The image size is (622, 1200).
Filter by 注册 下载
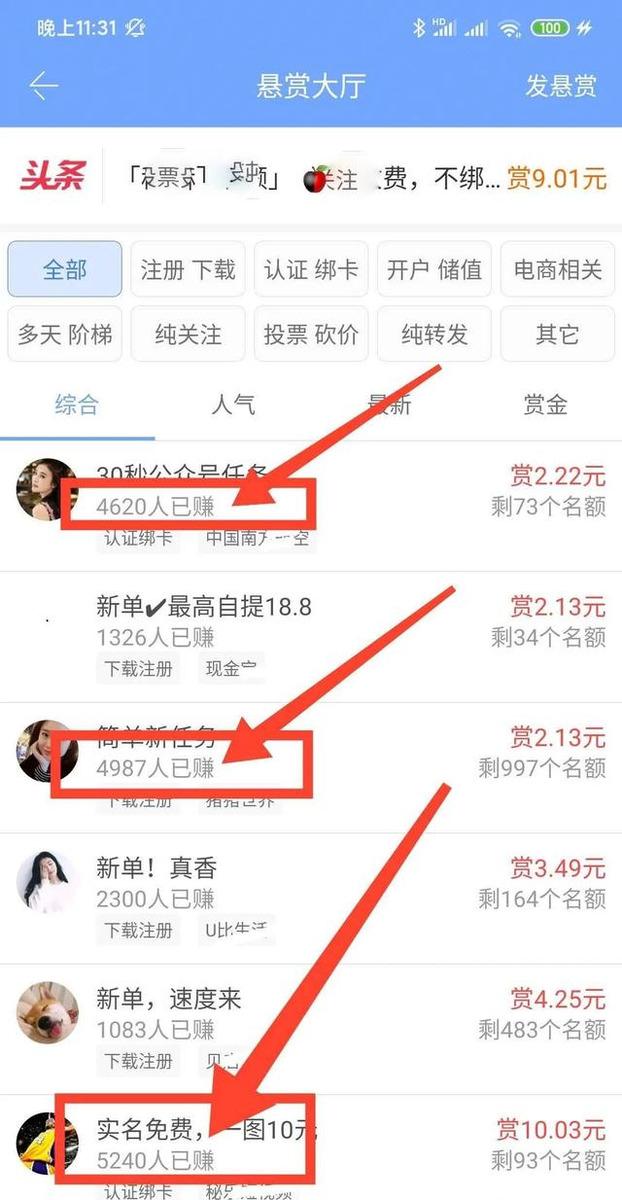pyautogui.click(x=188, y=269)
